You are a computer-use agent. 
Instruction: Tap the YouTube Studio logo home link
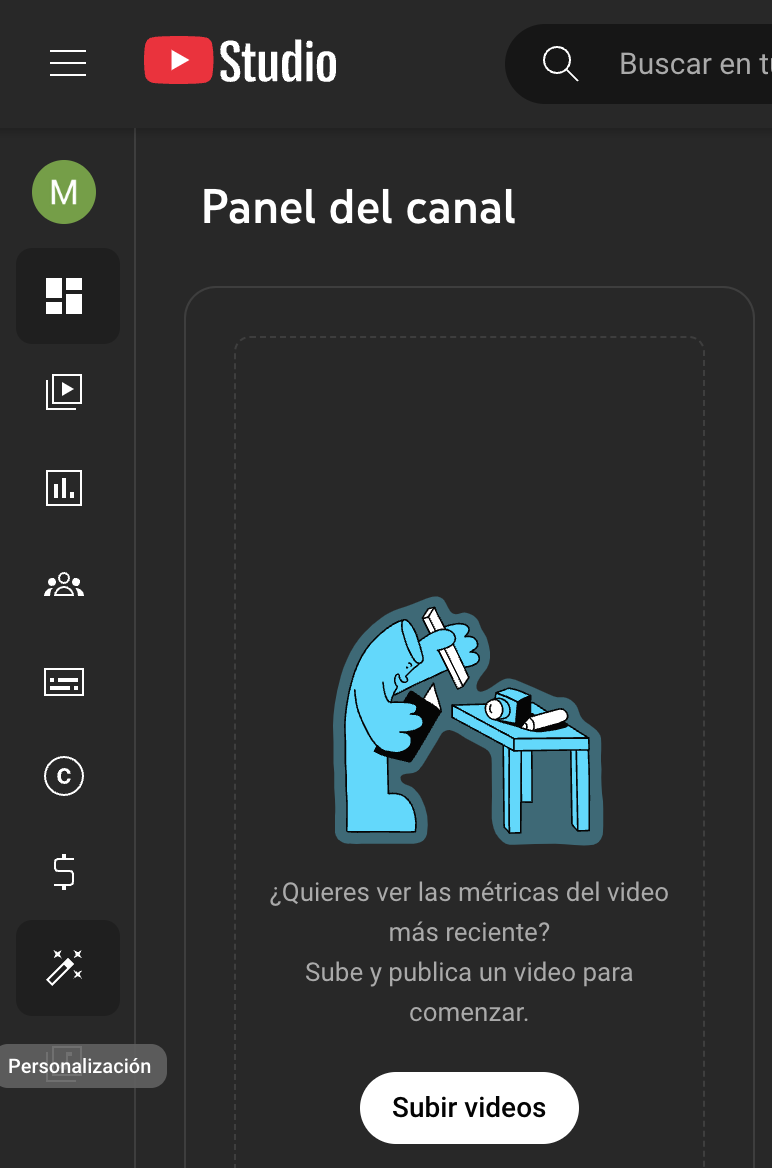click(241, 62)
